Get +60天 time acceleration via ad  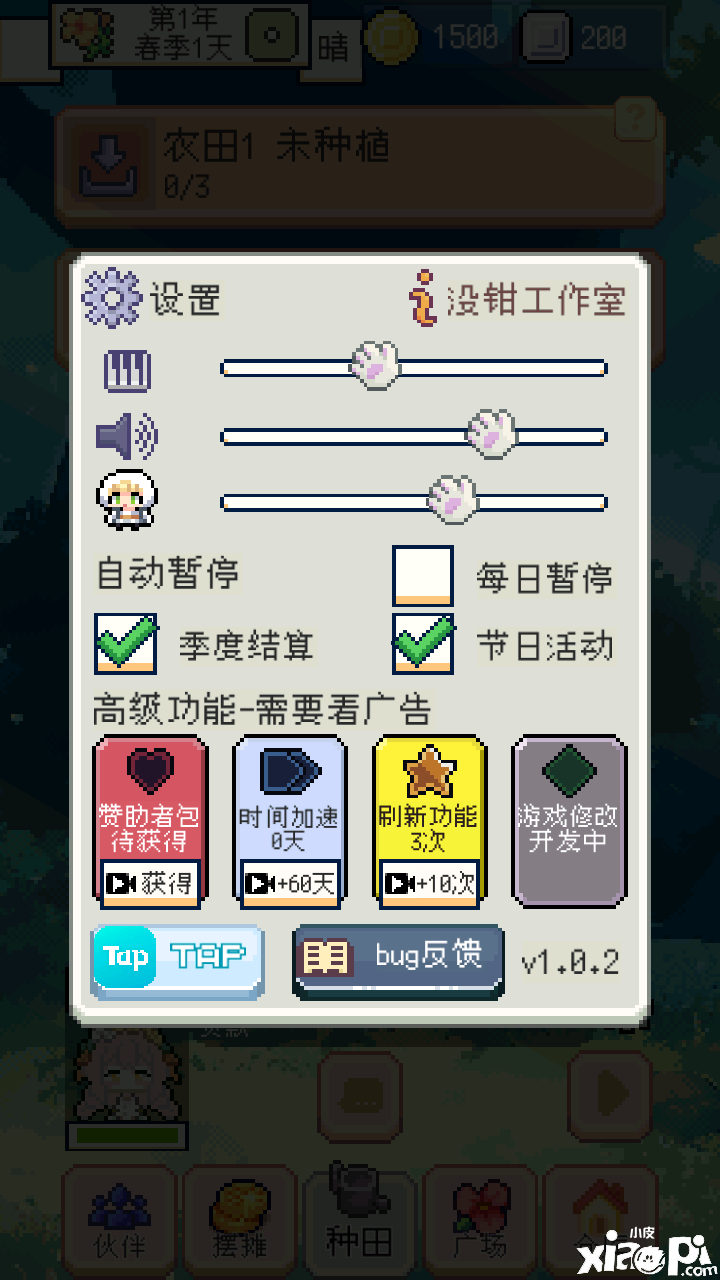coord(290,883)
